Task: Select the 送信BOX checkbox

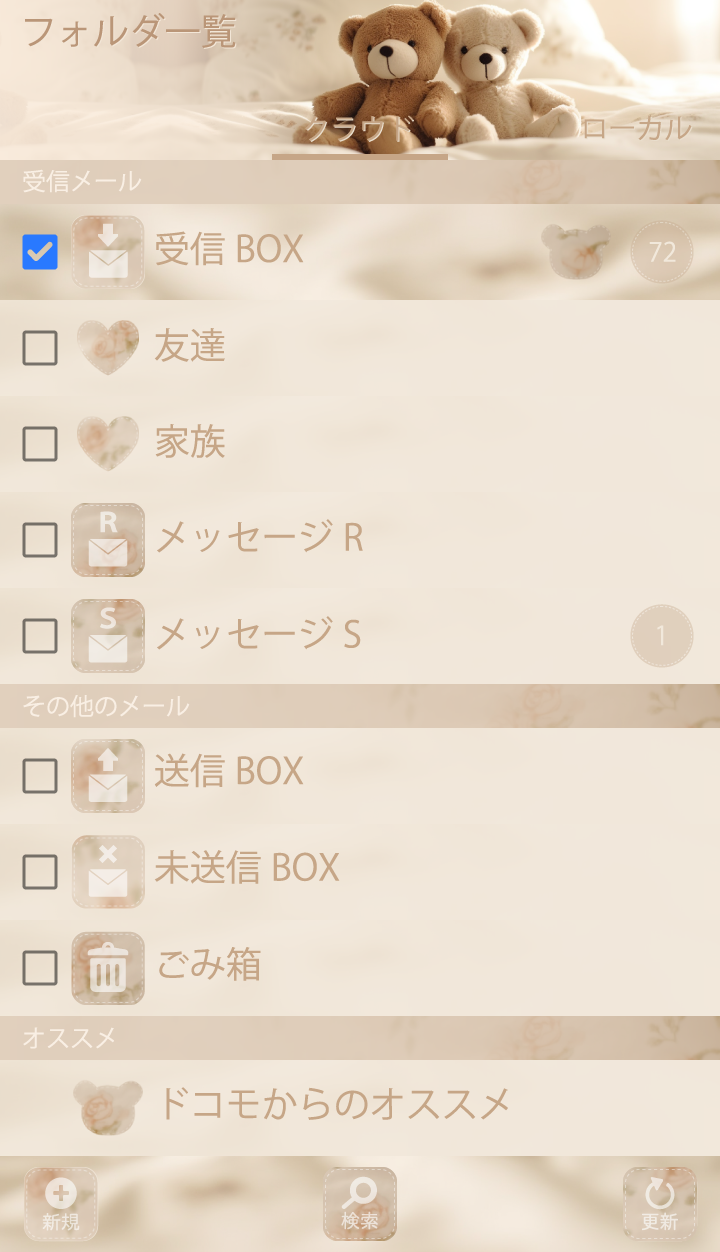Action: pos(40,776)
